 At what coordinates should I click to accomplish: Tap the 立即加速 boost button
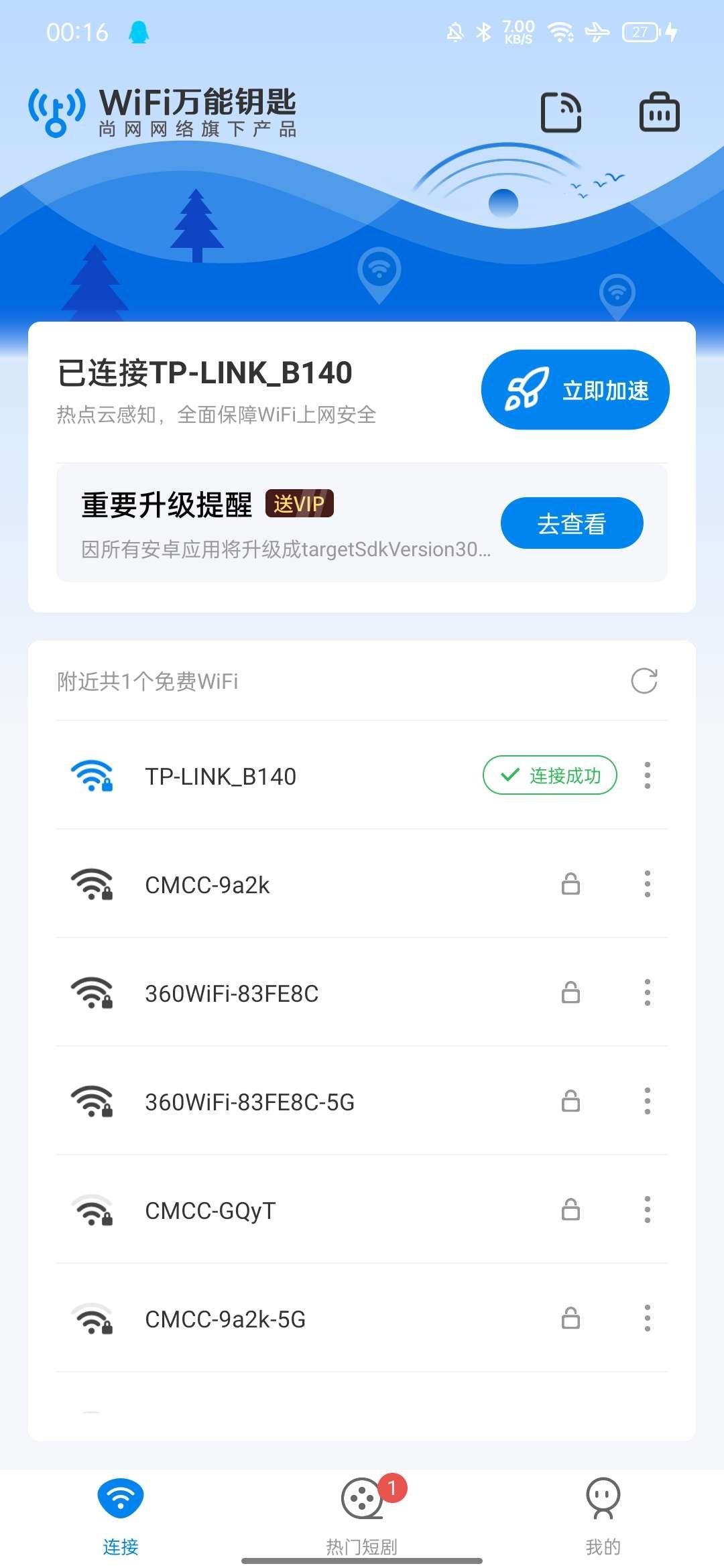[575, 389]
